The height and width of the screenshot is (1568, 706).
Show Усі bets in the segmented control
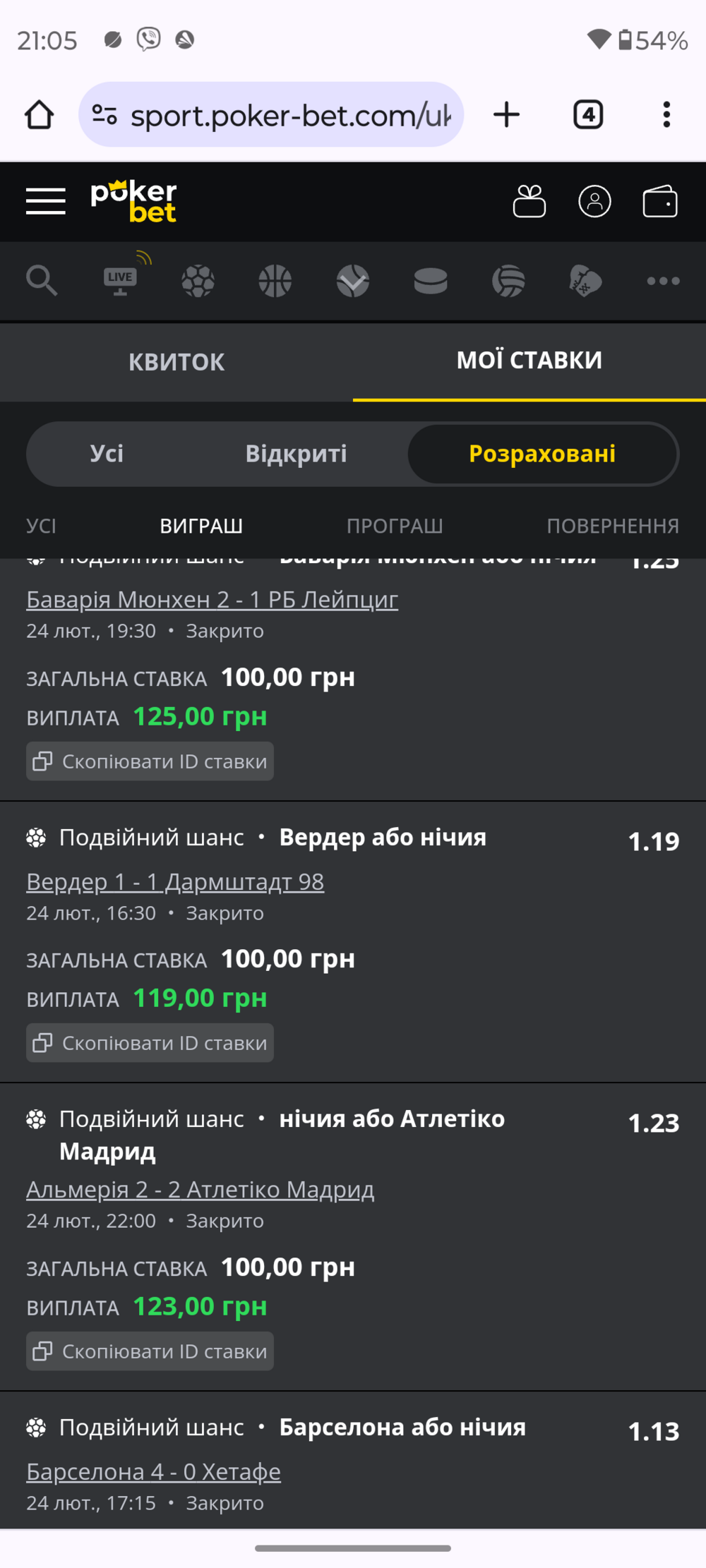coord(107,454)
